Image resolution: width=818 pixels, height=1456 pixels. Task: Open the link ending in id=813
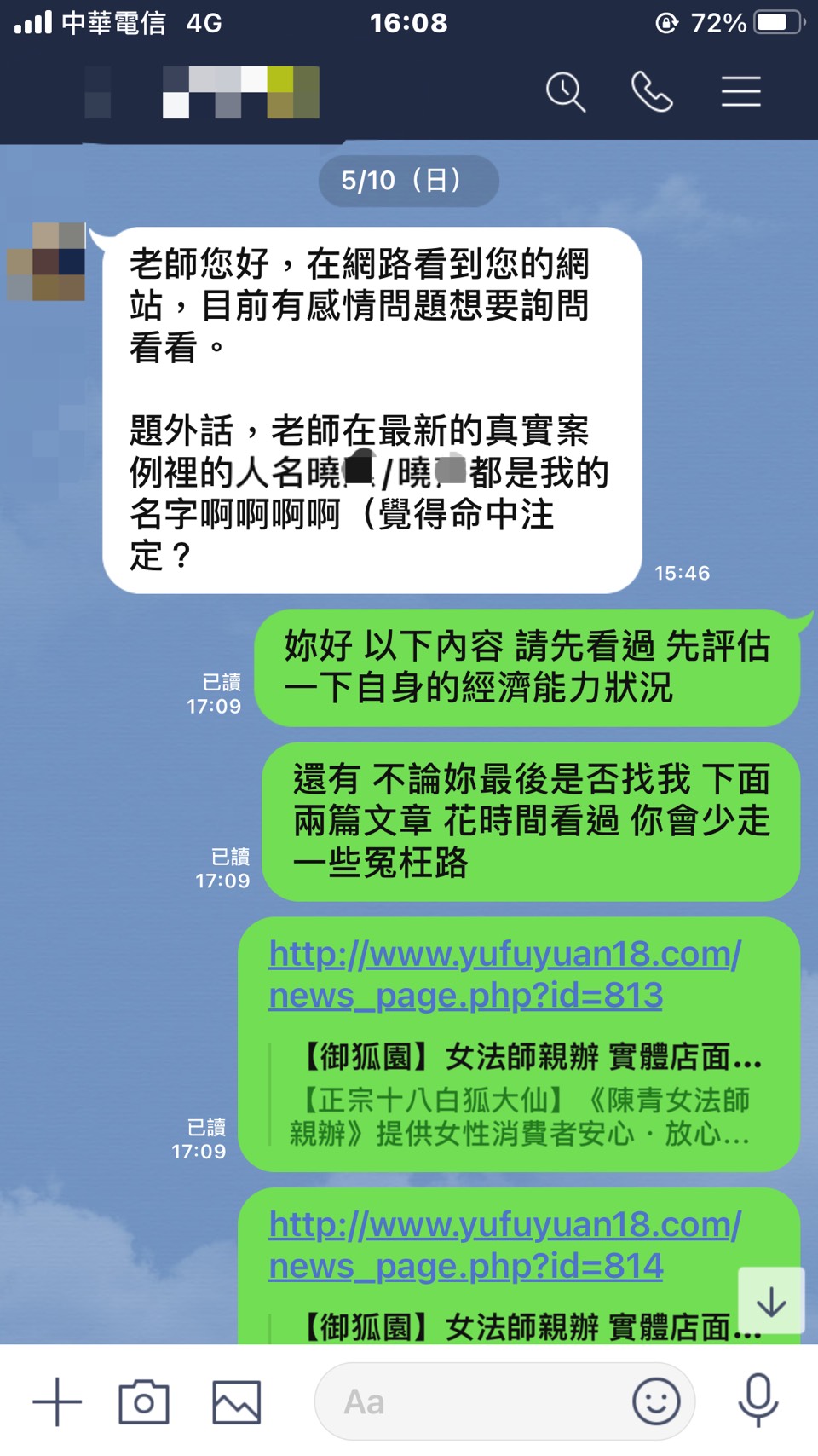(504, 974)
